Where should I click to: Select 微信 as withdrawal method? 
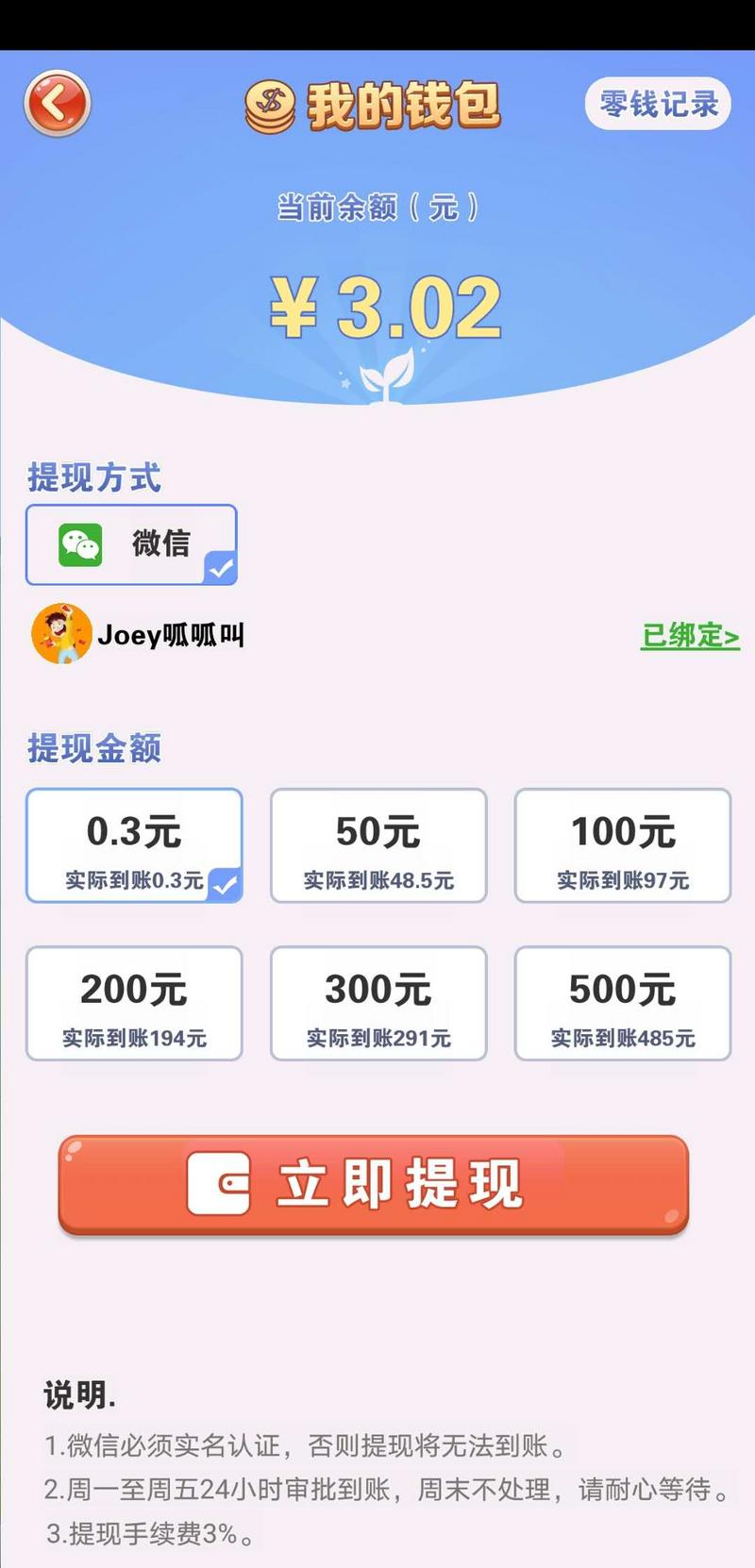(131, 544)
